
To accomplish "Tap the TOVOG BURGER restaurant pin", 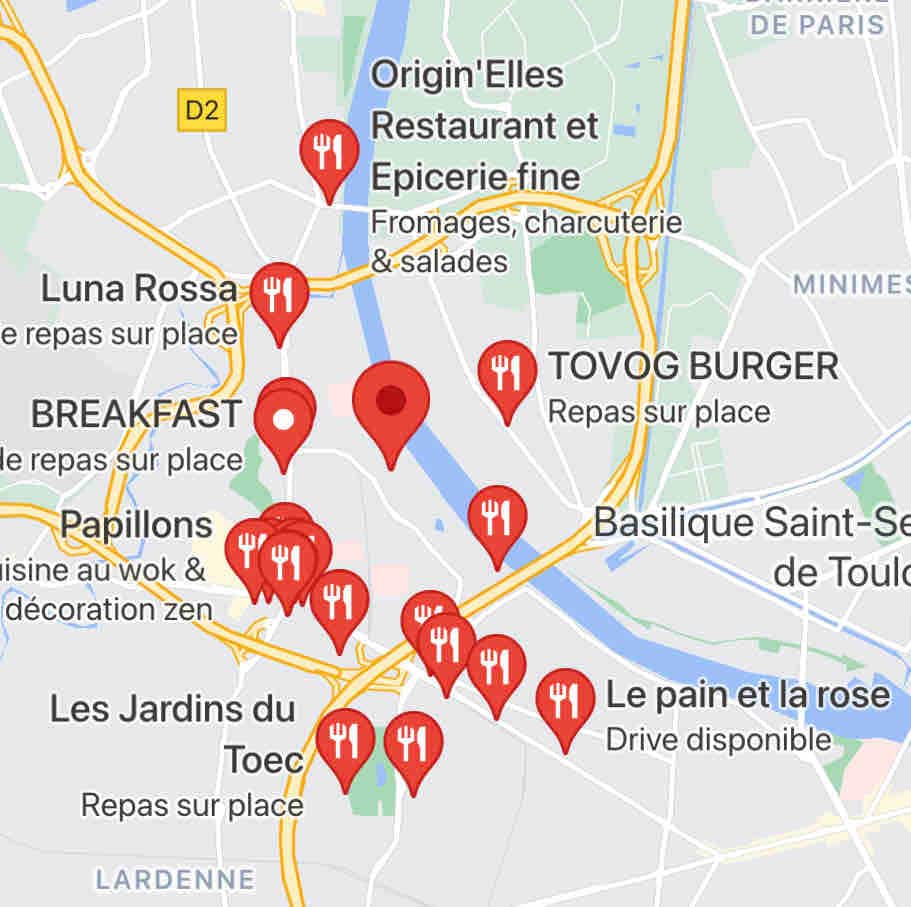I will (x=507, y=374).
